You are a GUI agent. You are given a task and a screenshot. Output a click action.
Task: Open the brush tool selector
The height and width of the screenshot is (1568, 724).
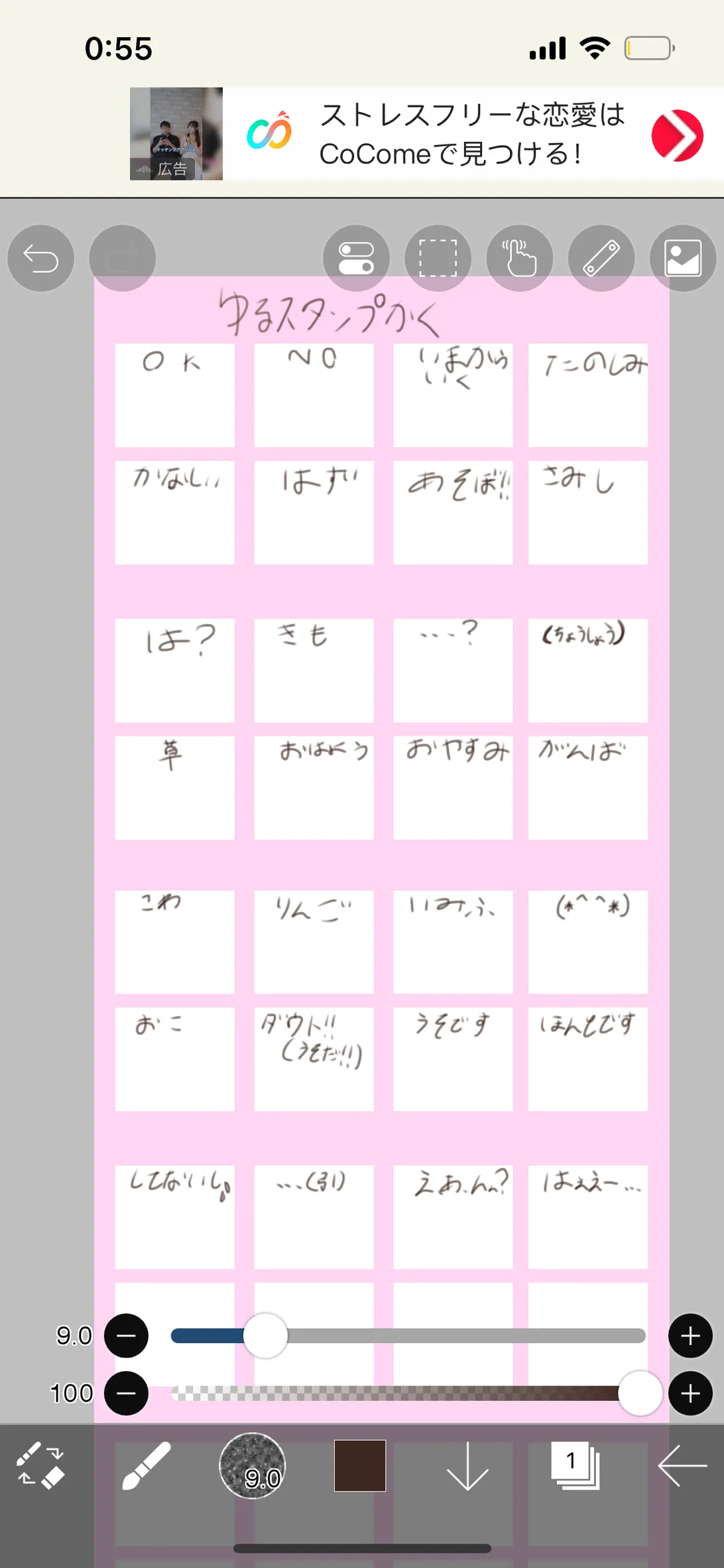[147, 1466]
